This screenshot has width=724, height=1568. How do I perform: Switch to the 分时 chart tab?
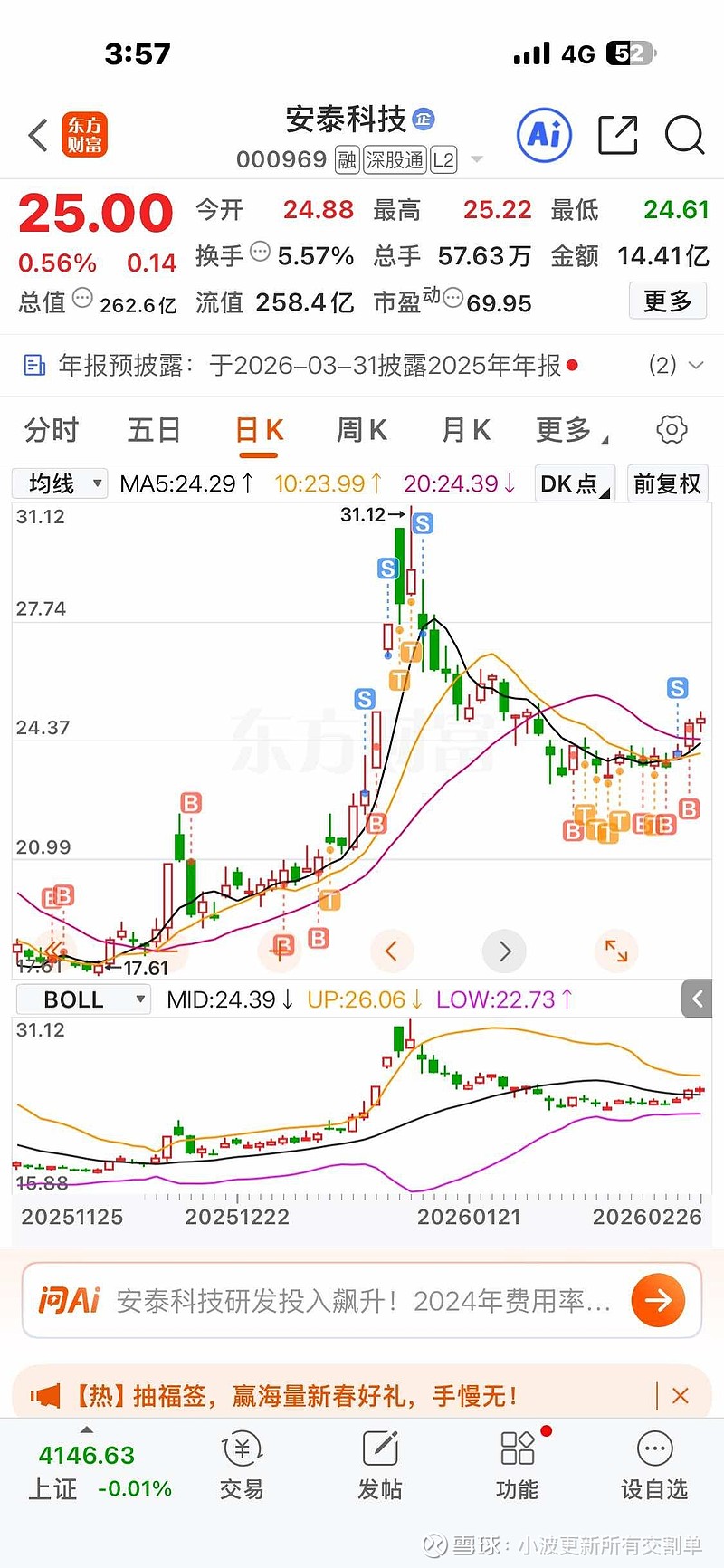point(52,430)
